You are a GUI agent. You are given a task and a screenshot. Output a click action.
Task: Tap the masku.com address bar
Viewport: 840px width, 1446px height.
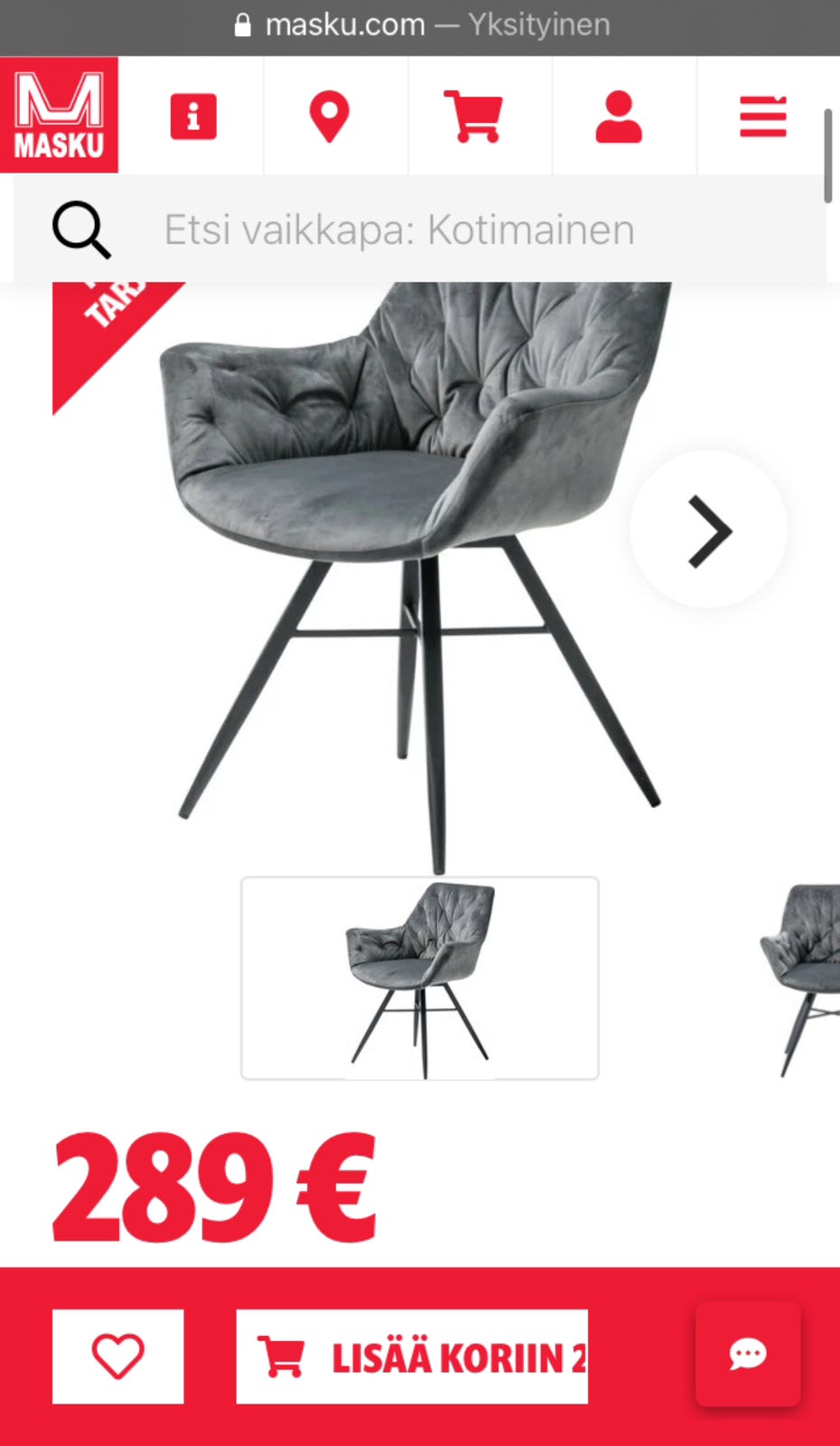coord(420,25)
